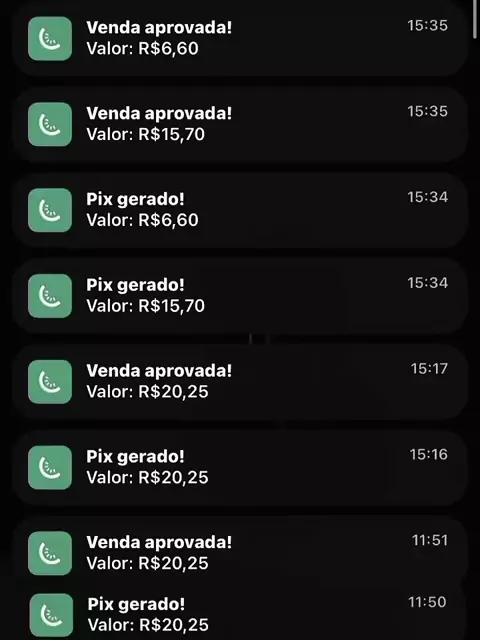Image resolution: width=480 pixels, height=640 pixels.
Task: Select the Pix gerado R$15,70 notification
Action: [240, 296]
